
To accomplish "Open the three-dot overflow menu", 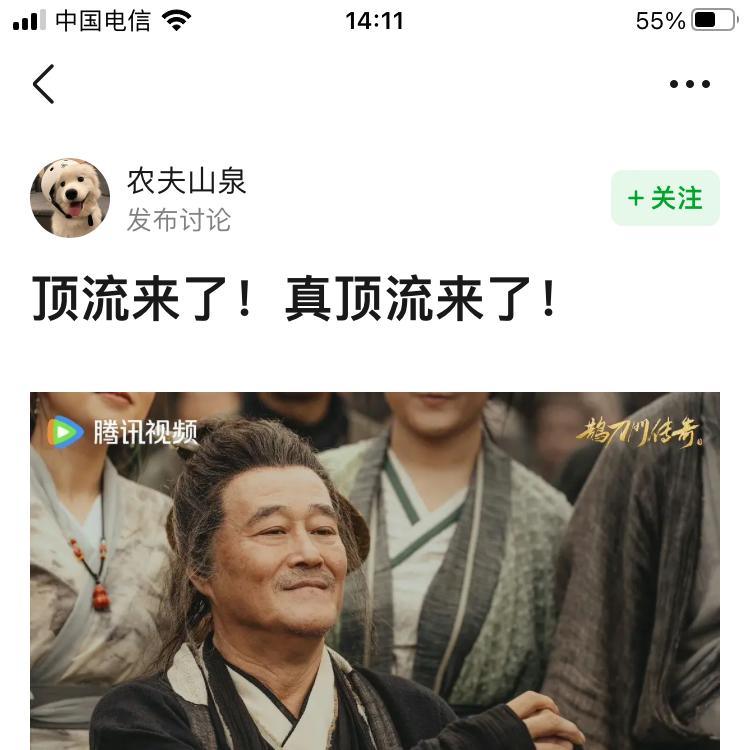I will click(689, 84).
